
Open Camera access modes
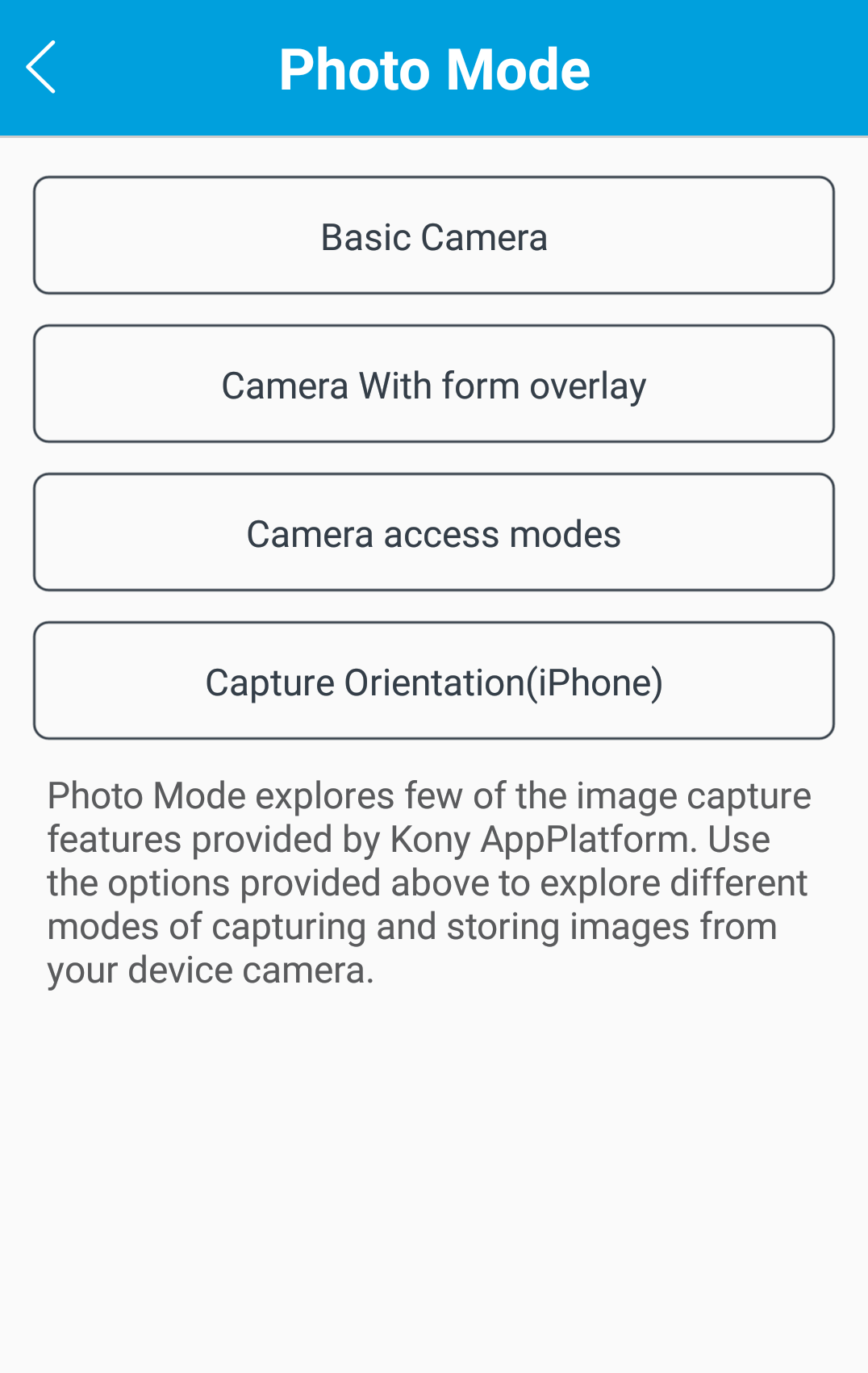[x=434, y=532]
